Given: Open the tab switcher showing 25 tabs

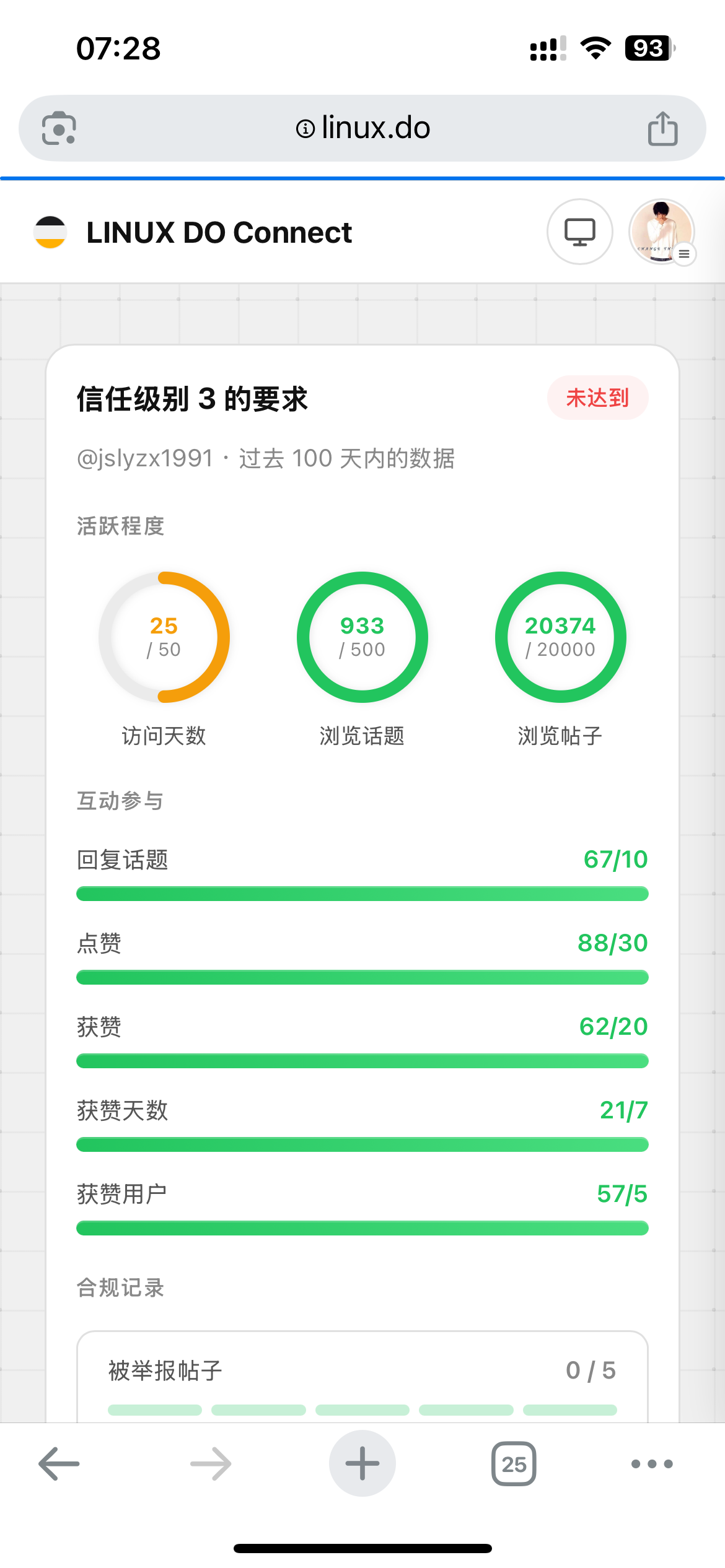Looking at the screenshot, I should coord(514,1463).
